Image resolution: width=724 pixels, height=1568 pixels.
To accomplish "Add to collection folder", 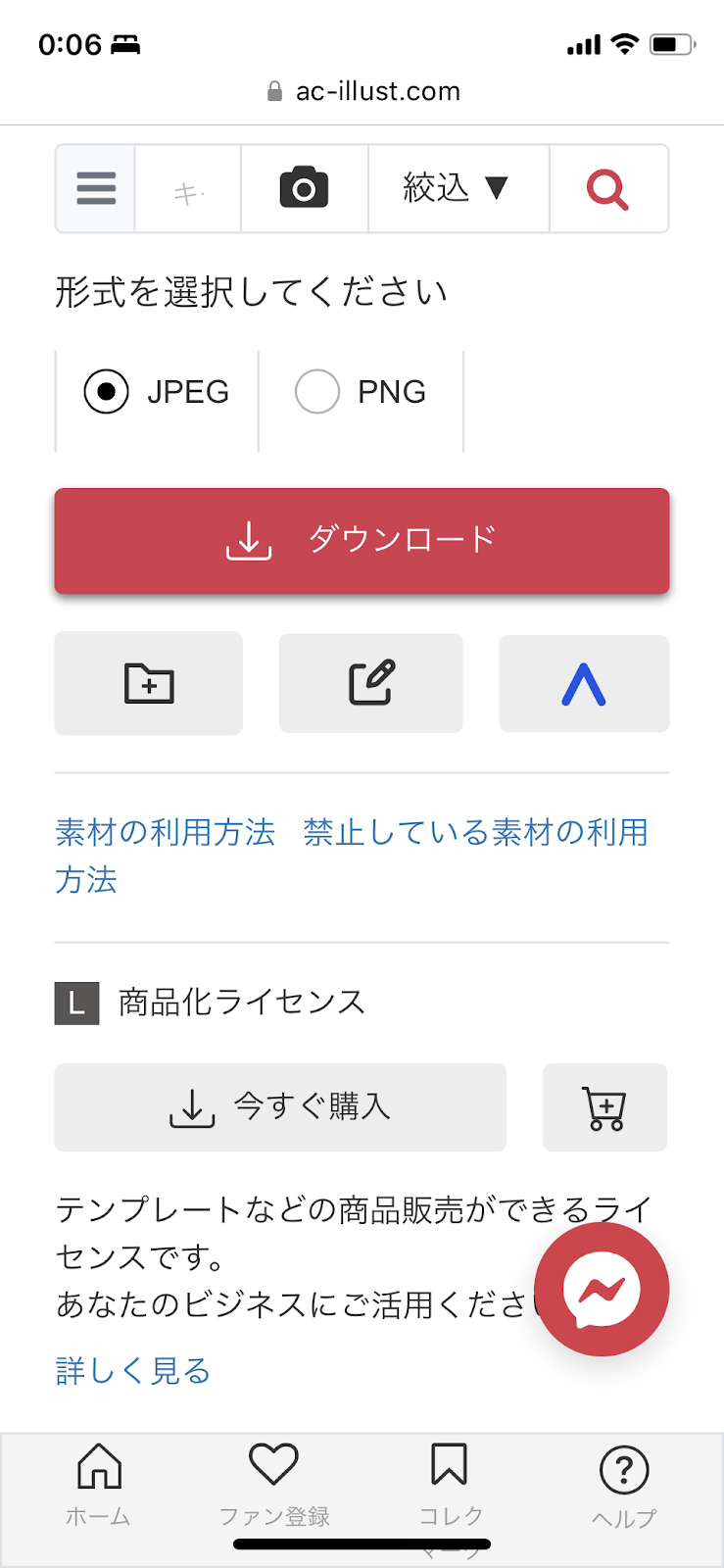I will (x=149, y=683).
